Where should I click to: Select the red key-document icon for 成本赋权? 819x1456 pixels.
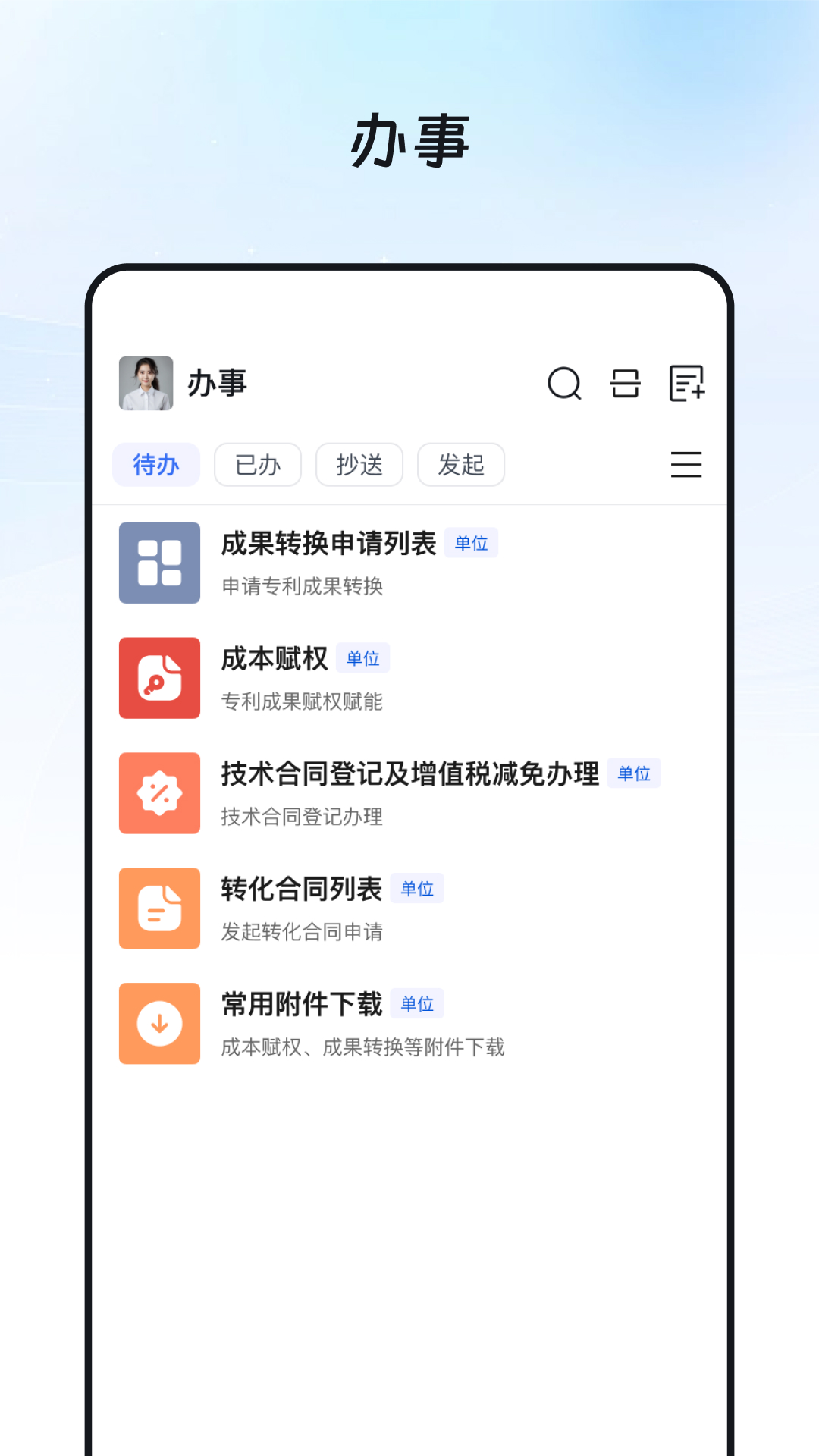pyautogui.click(x=159, y=679)
